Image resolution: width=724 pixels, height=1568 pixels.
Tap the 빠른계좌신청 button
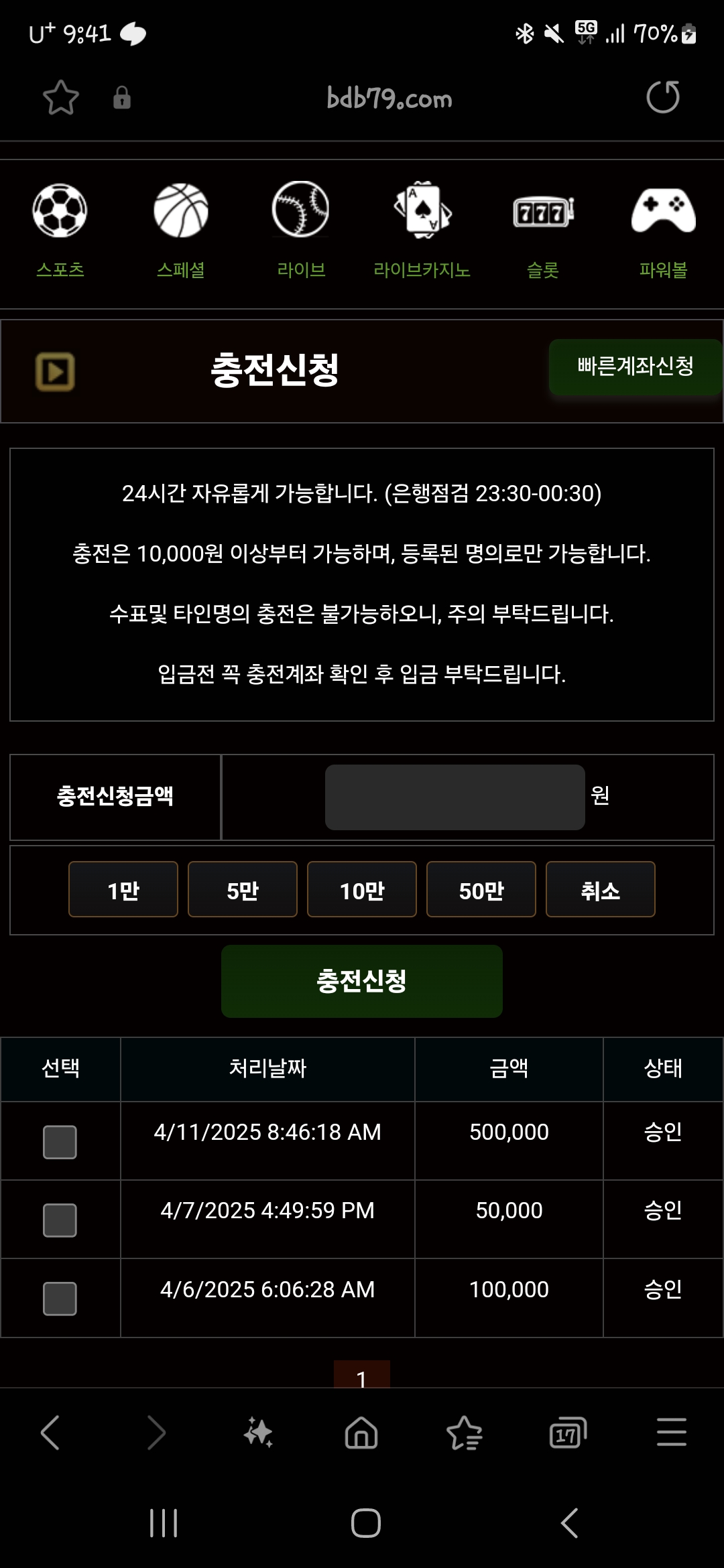click(x=636, y=367)
